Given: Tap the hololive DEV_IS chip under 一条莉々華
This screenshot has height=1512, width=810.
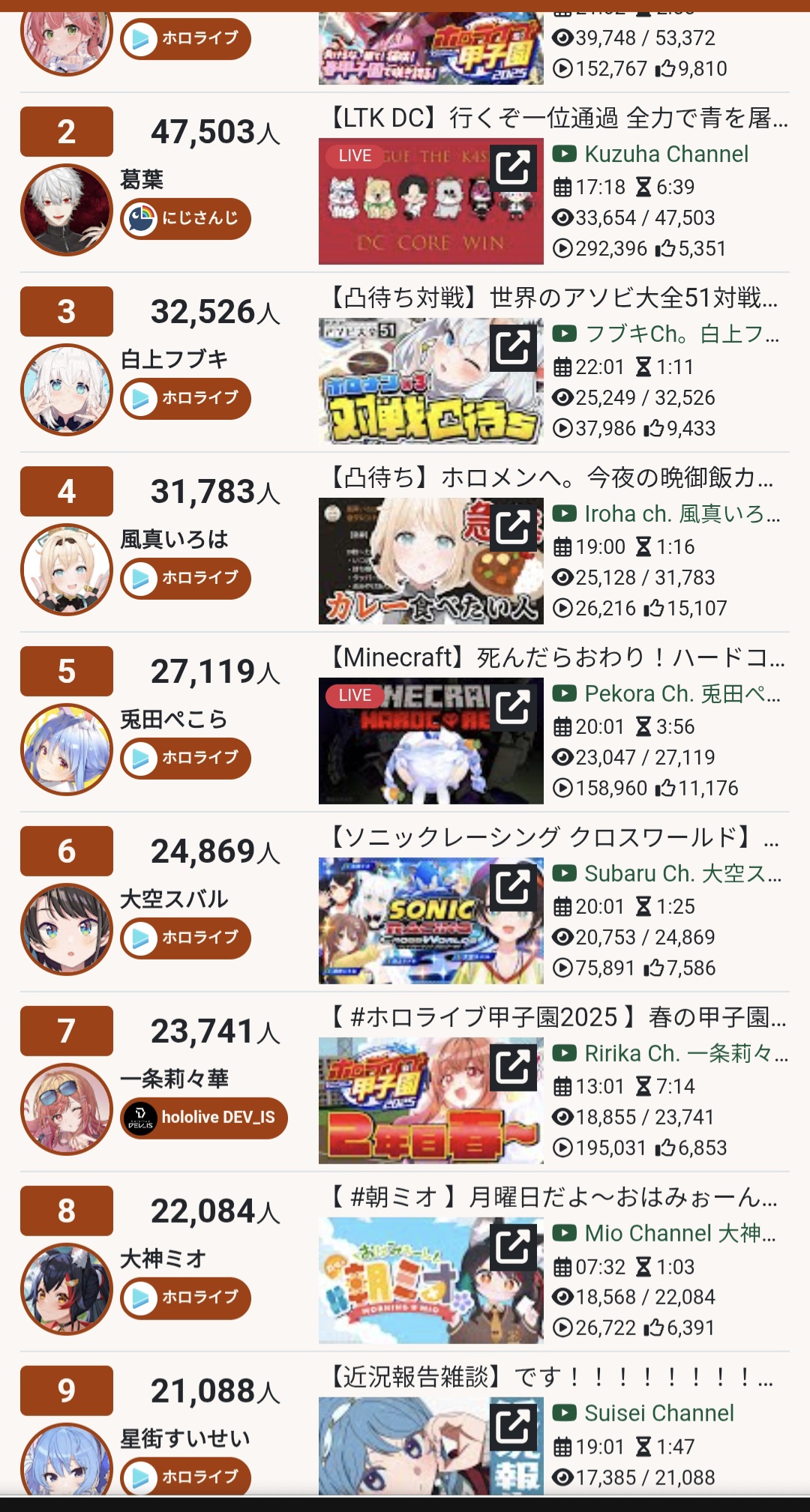Looking at the screenshot, I should point(204,1118).
